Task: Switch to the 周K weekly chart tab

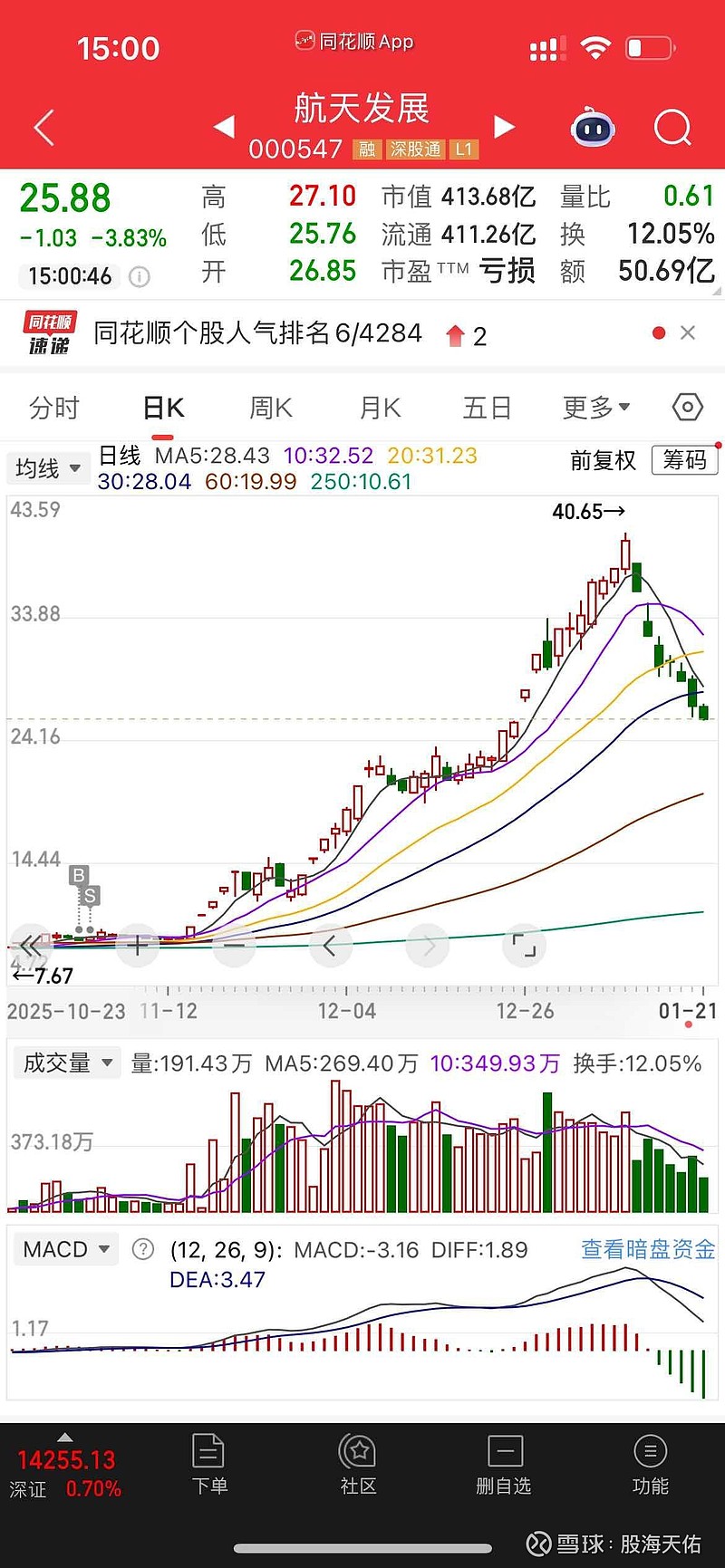Action: coord(269,408)
